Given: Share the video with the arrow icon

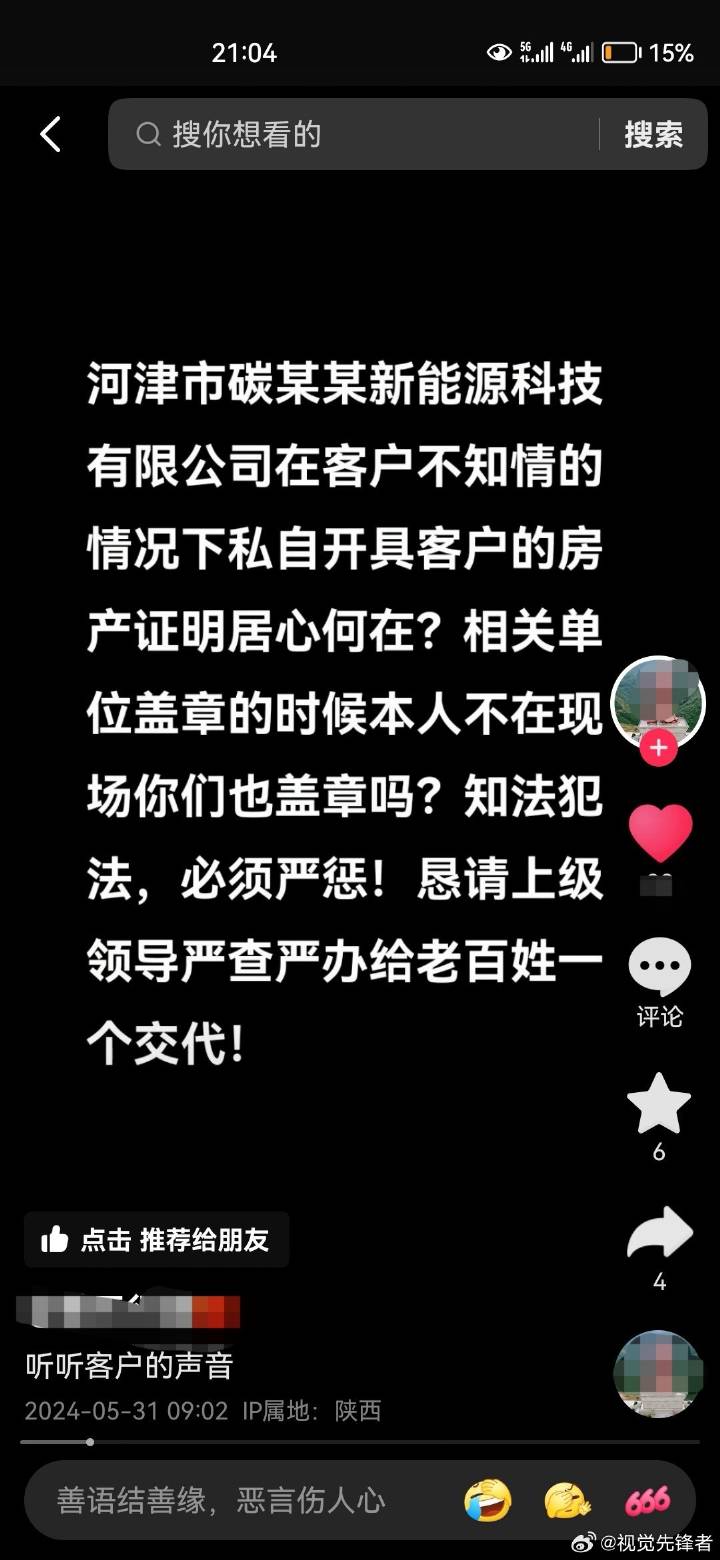Looking at the screenshot, I should click(x=659, y=1234).
